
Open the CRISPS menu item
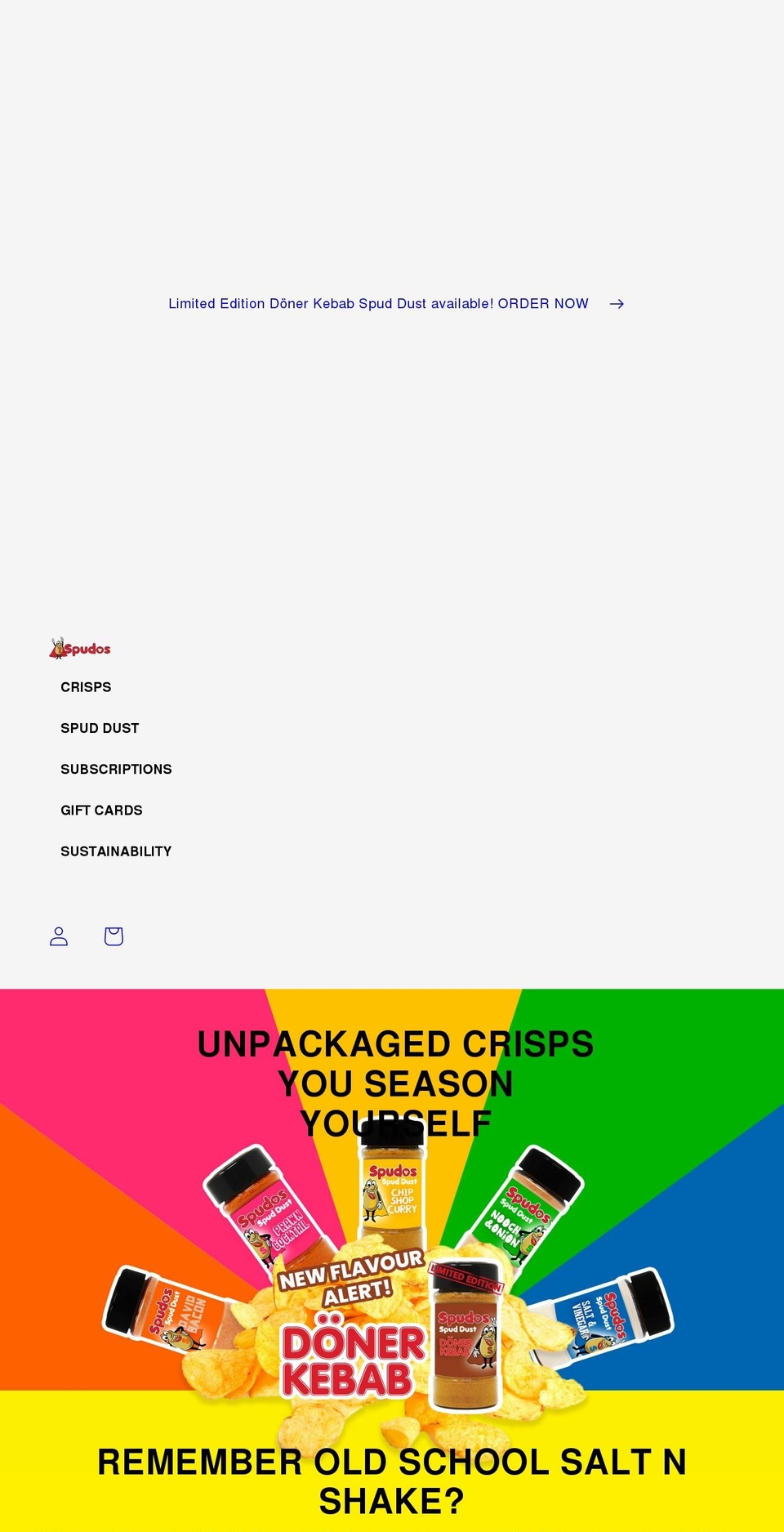coord(86,687)
